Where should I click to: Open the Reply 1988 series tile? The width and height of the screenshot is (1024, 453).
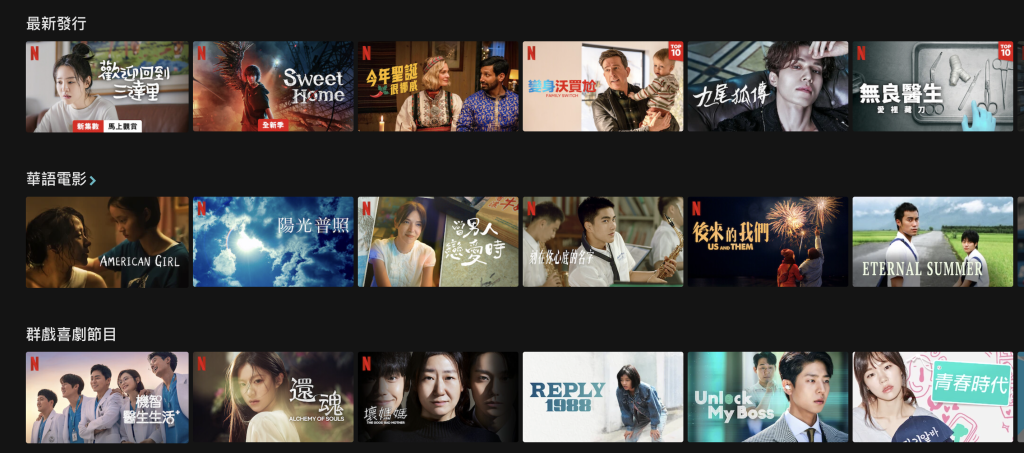tap(603, 397)
